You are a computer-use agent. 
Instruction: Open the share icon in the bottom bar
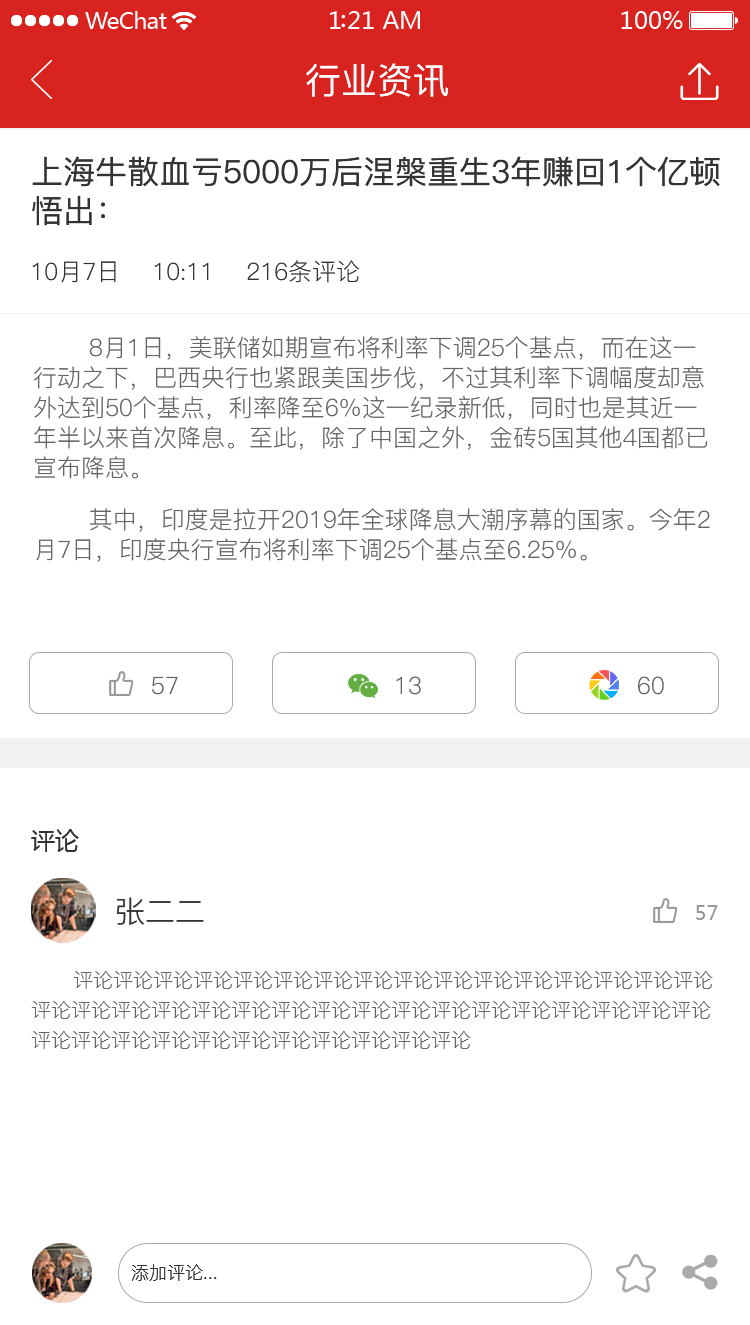[x=700, y=1273]
